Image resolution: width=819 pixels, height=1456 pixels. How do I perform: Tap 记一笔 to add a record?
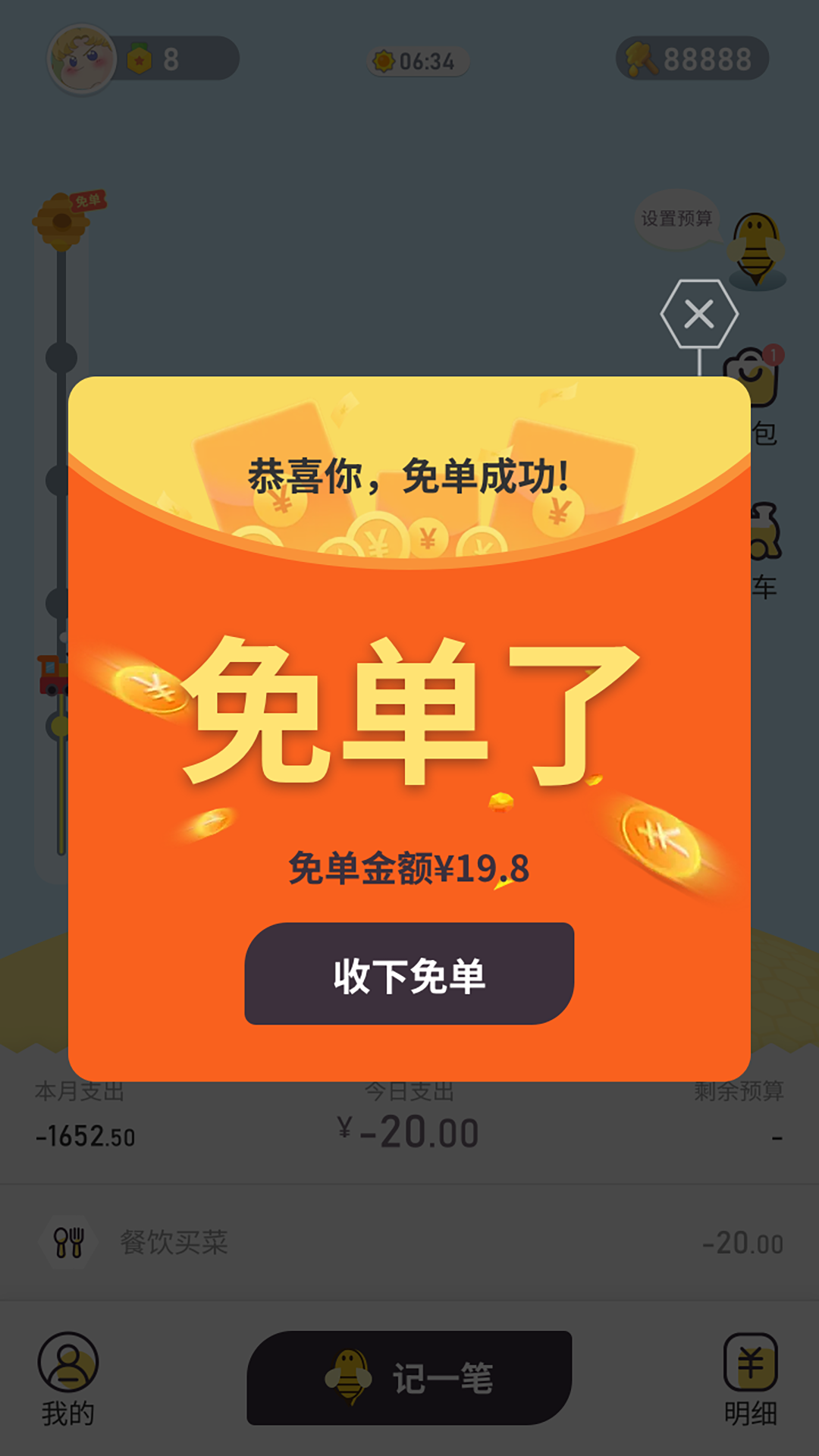(409, 1378)
